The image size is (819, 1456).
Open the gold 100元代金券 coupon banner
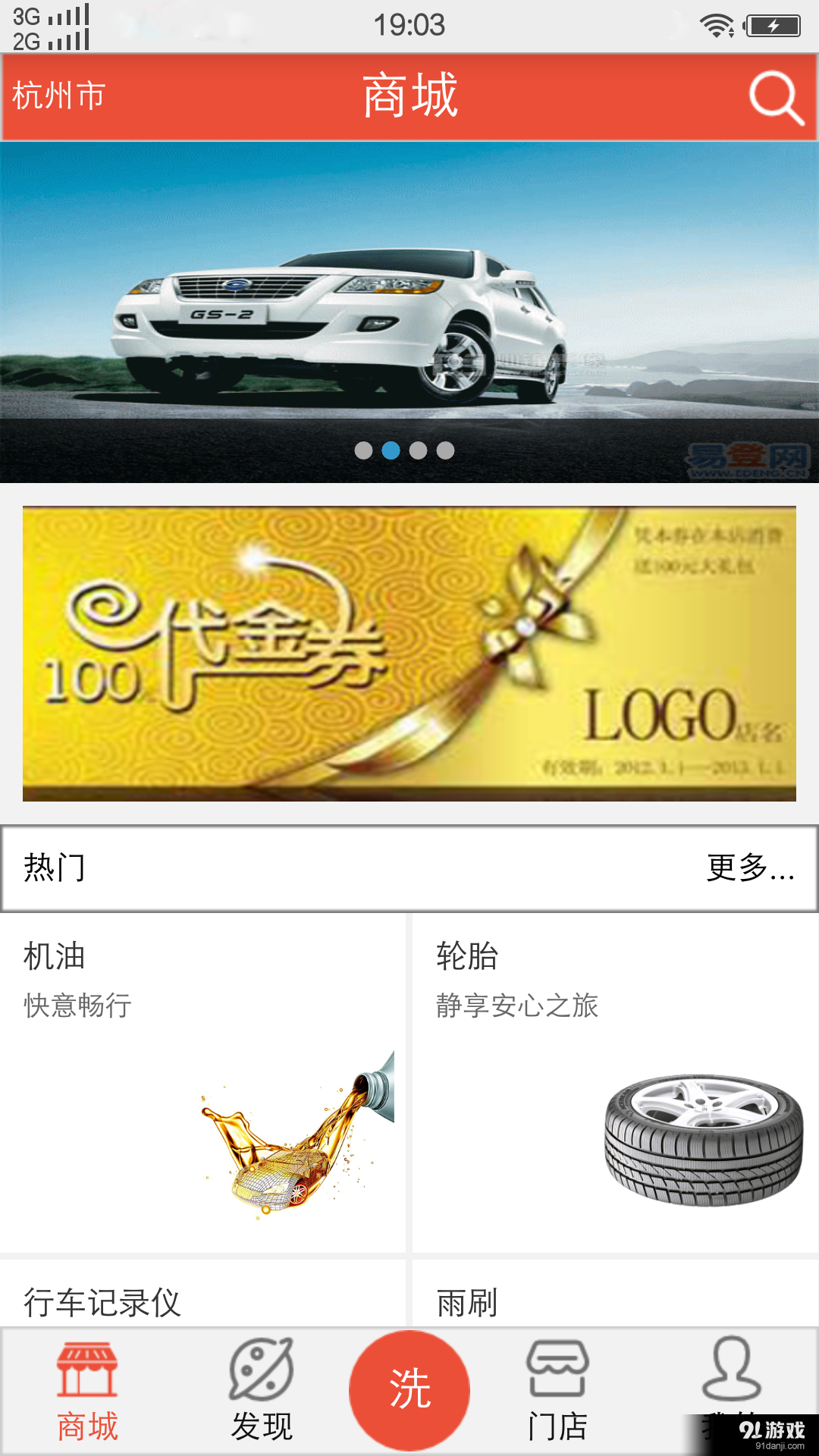[409, 652]
